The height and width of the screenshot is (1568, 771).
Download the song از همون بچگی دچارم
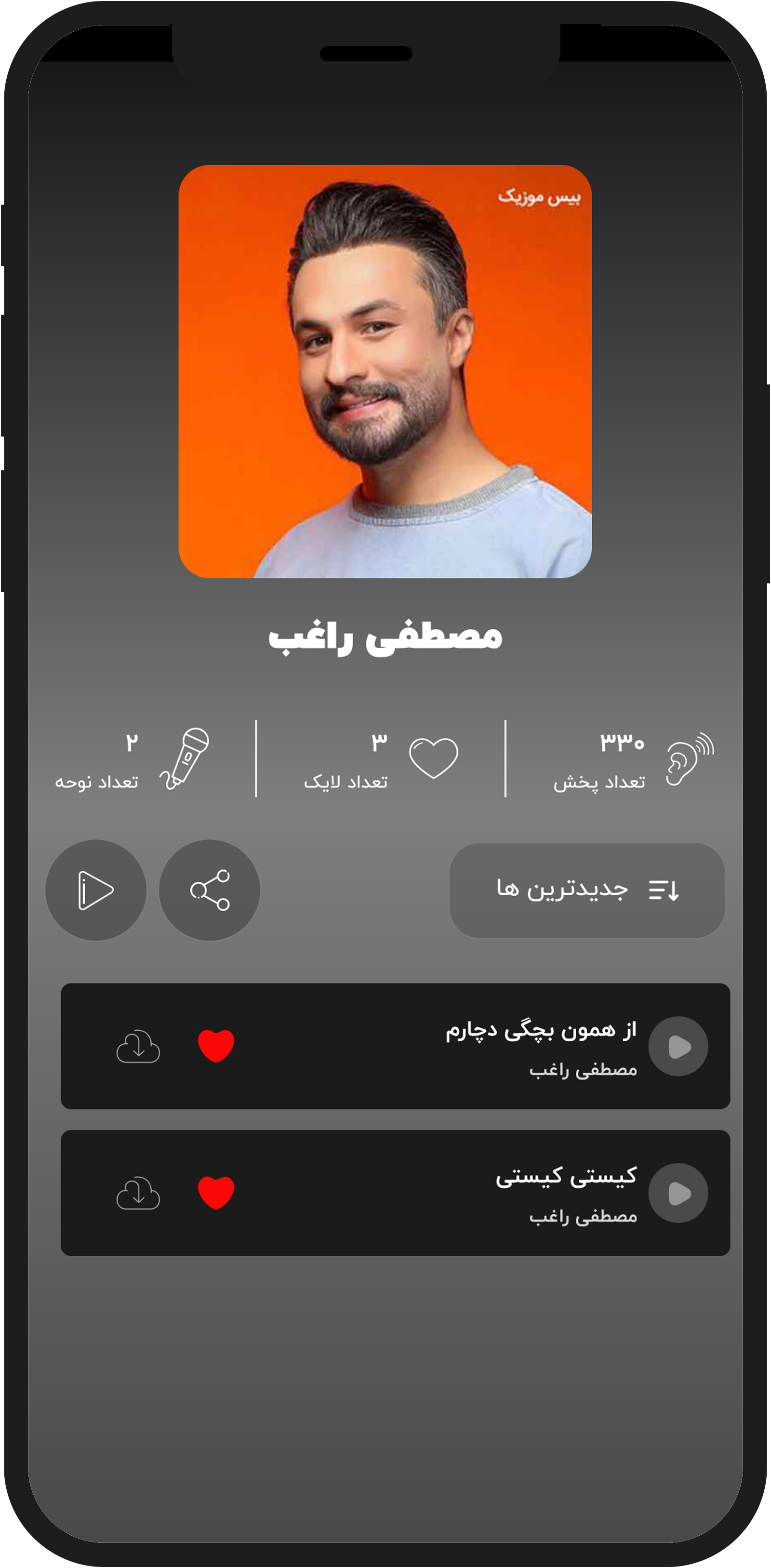(138, 1046)
